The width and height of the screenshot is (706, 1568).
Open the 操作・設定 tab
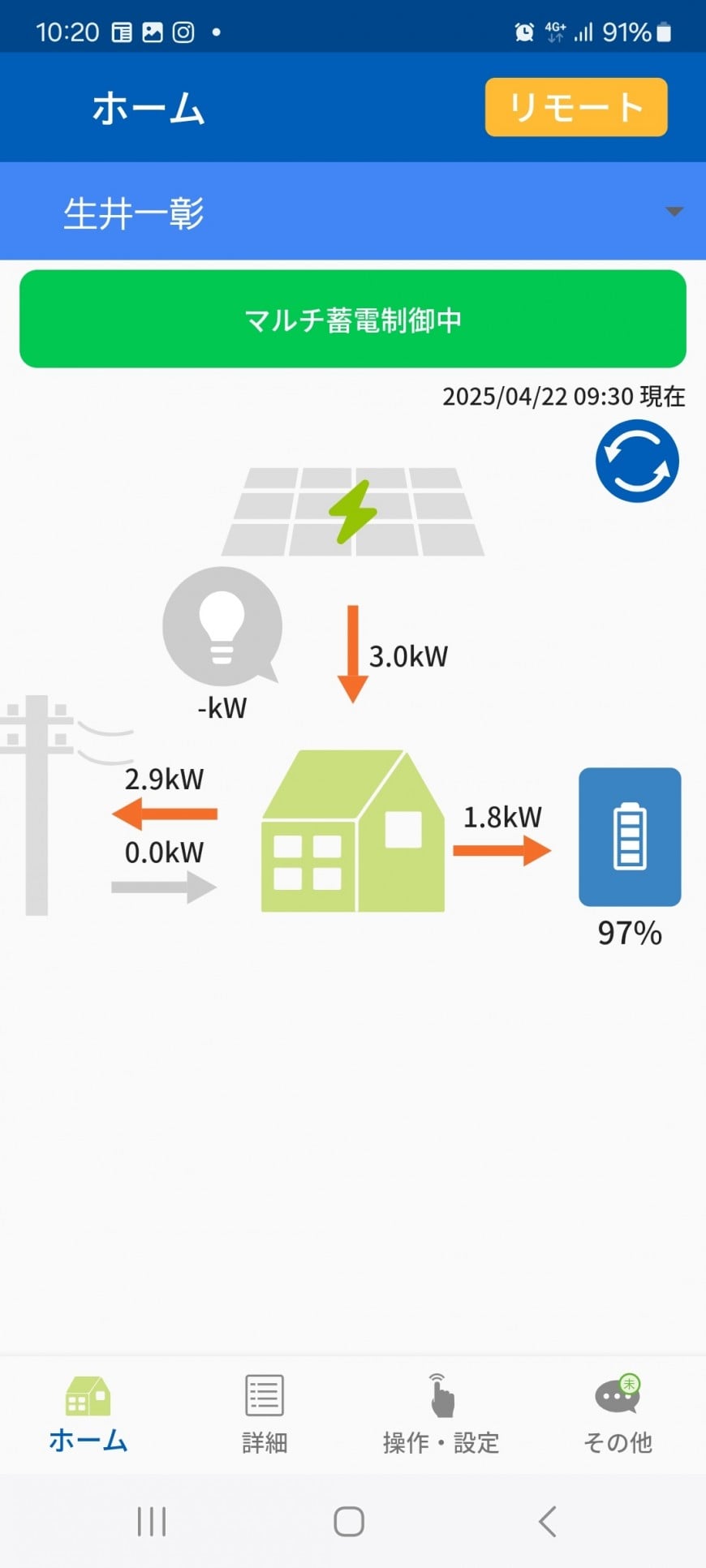point(441,1415)
